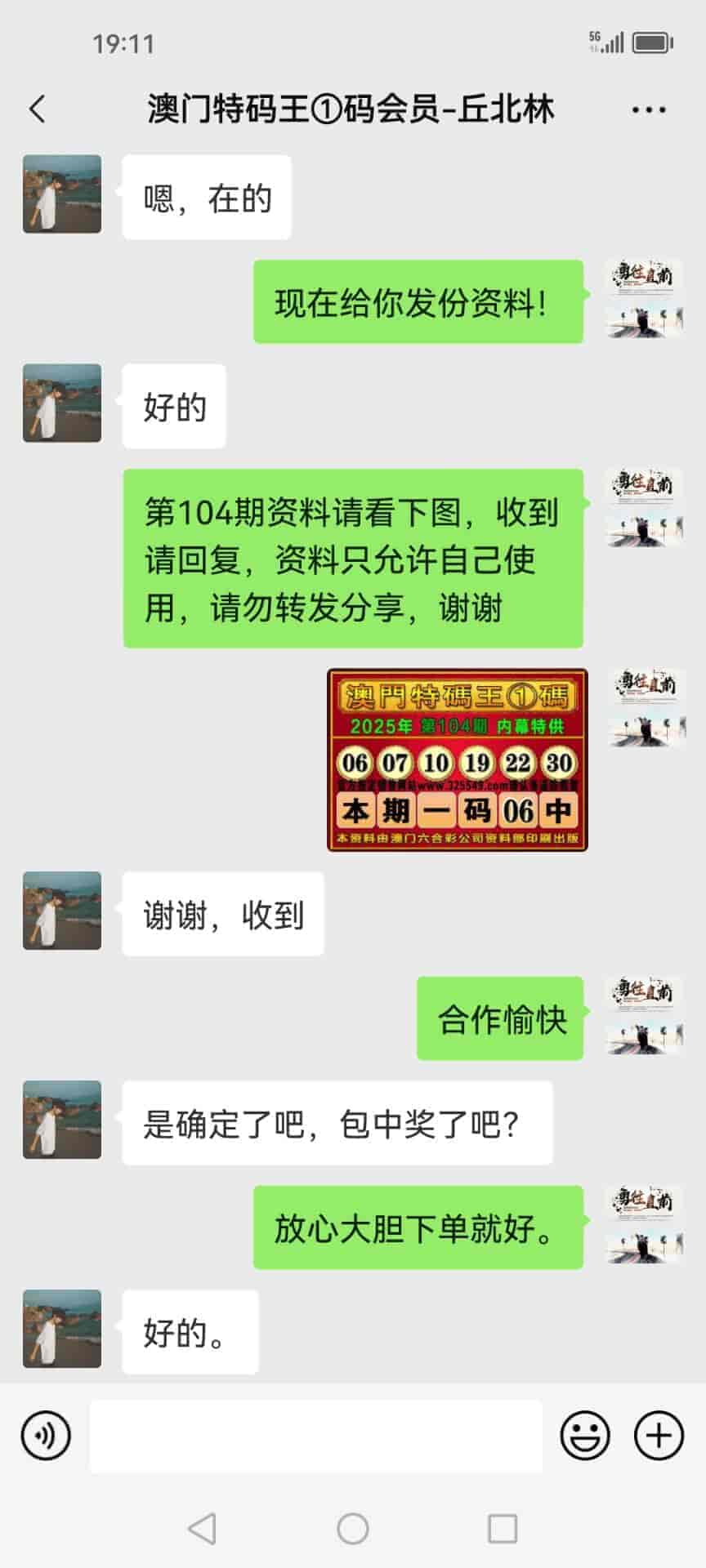Open the emoji picker
706x1568 pixels.
[585, 1435]
